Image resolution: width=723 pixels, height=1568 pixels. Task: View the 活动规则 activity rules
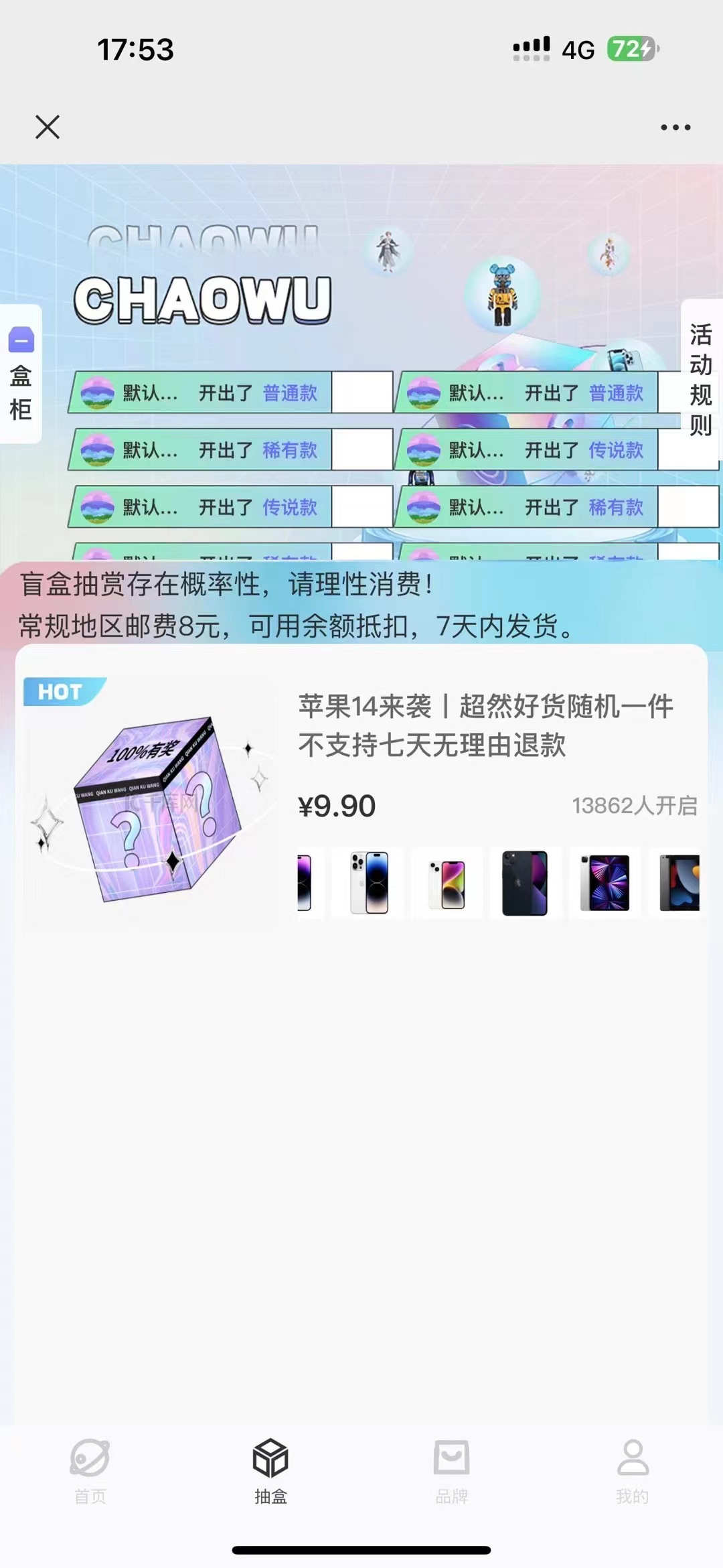point(700,379)
